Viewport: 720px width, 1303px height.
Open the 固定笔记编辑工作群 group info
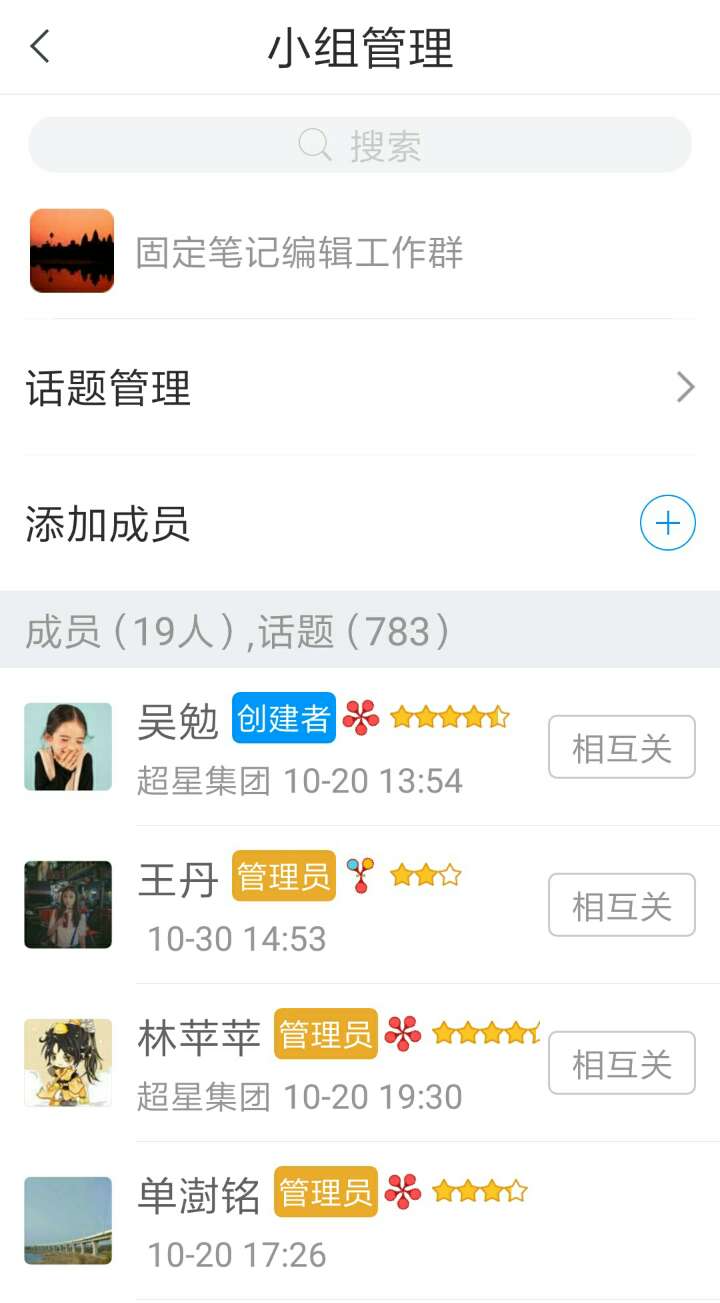[298, 253]
